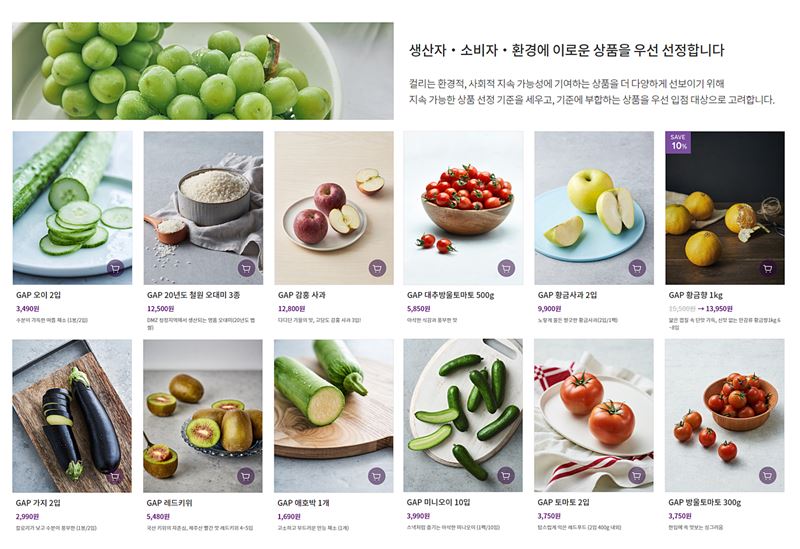This screenshot has width=800, height=549.
Task: View the GAP 감홍 사과 product
Action: coord(333,200)
